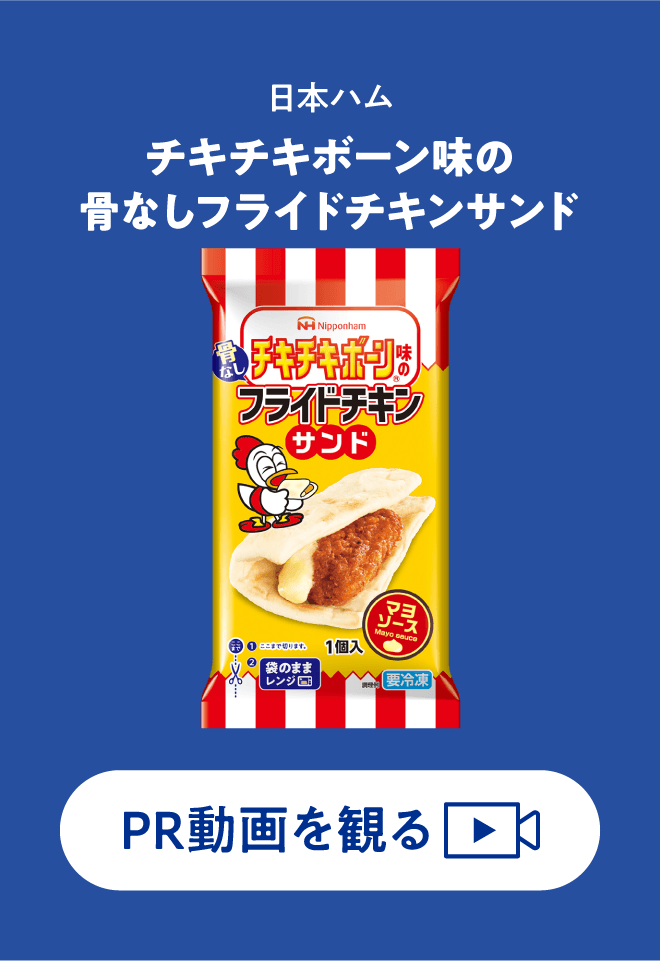
Task: Watch the PR video (PR動画を観る)
Action: coord(330,830)
